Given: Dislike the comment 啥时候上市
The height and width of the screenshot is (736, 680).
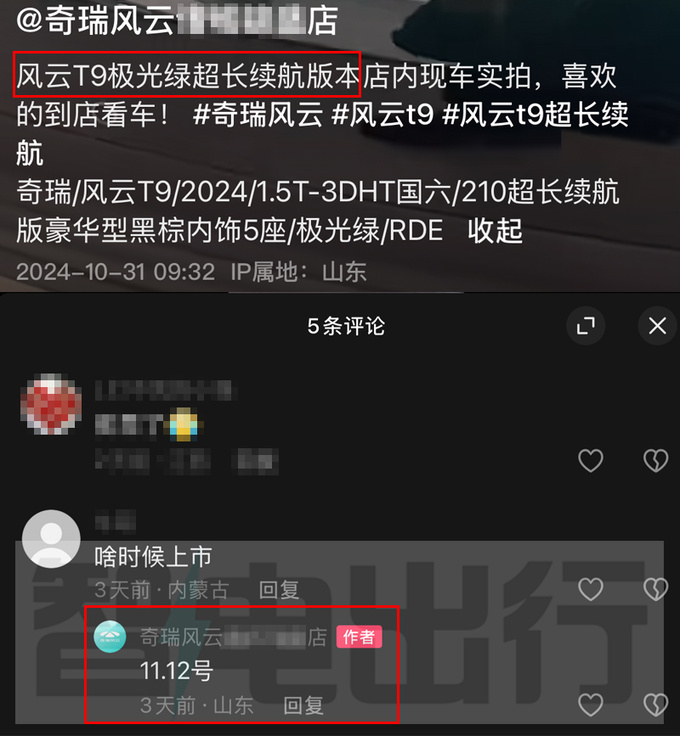Looking at the screenshot, I should [x=655, y=589].
